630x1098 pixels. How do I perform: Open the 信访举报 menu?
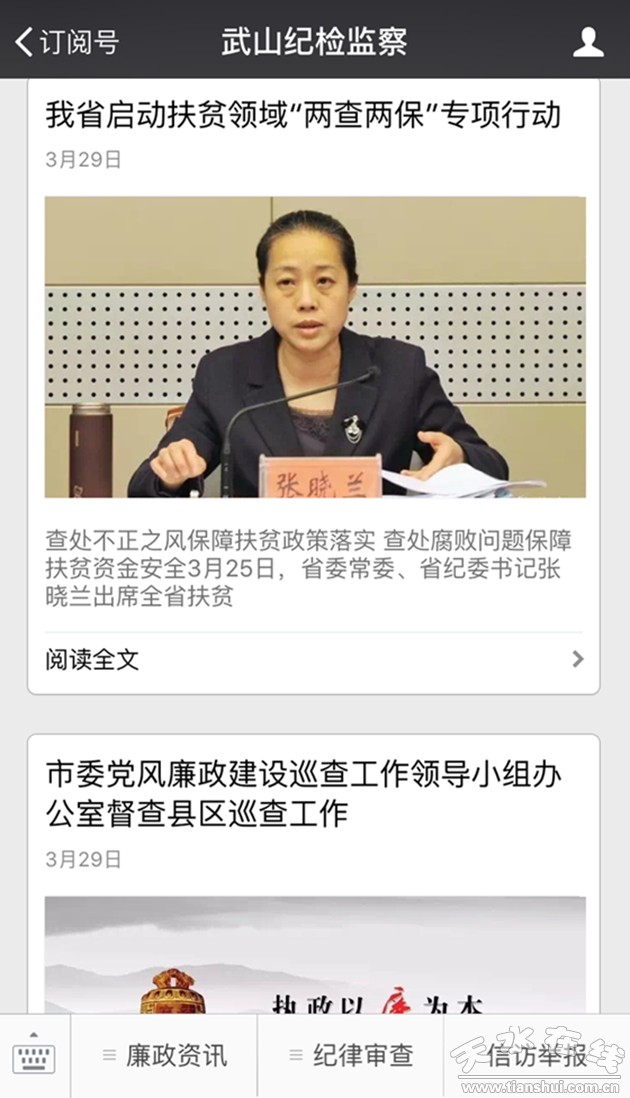coord(537,1056)
